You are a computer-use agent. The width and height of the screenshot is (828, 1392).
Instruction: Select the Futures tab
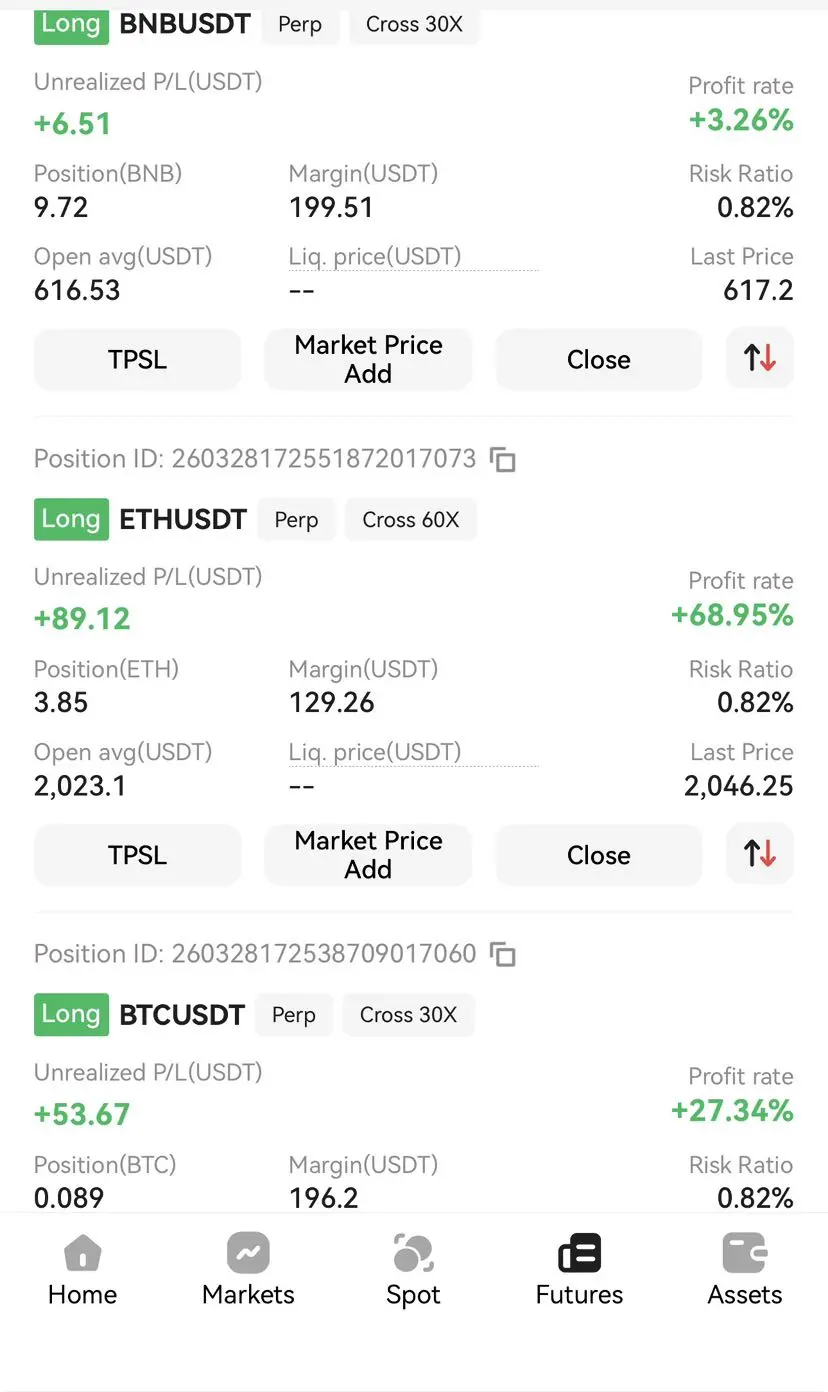[579, 1271]
